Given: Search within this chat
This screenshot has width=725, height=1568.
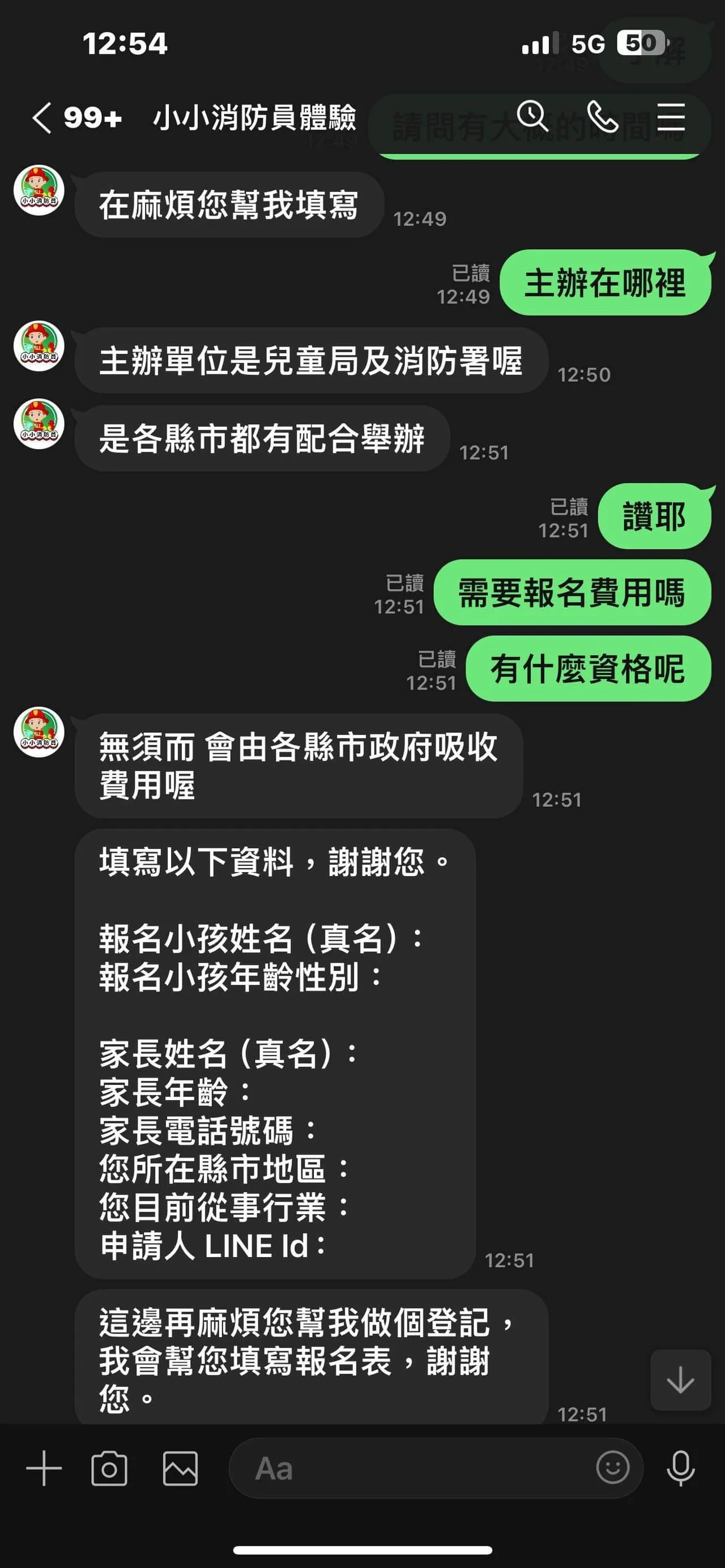Looking at the screenshot, I should pyautogui.click(x=532, y=116).
